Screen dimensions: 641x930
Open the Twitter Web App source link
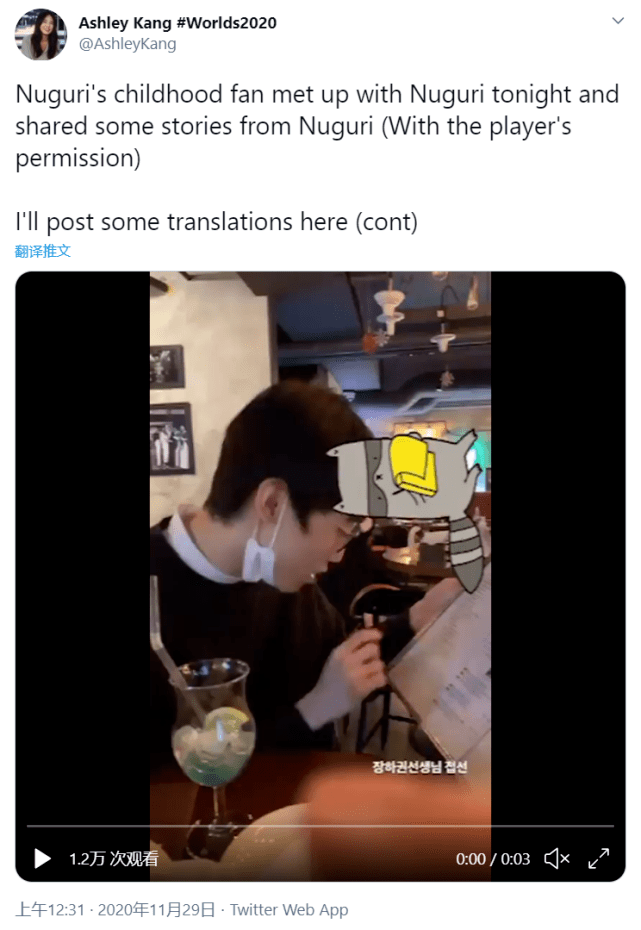point(289,910)
